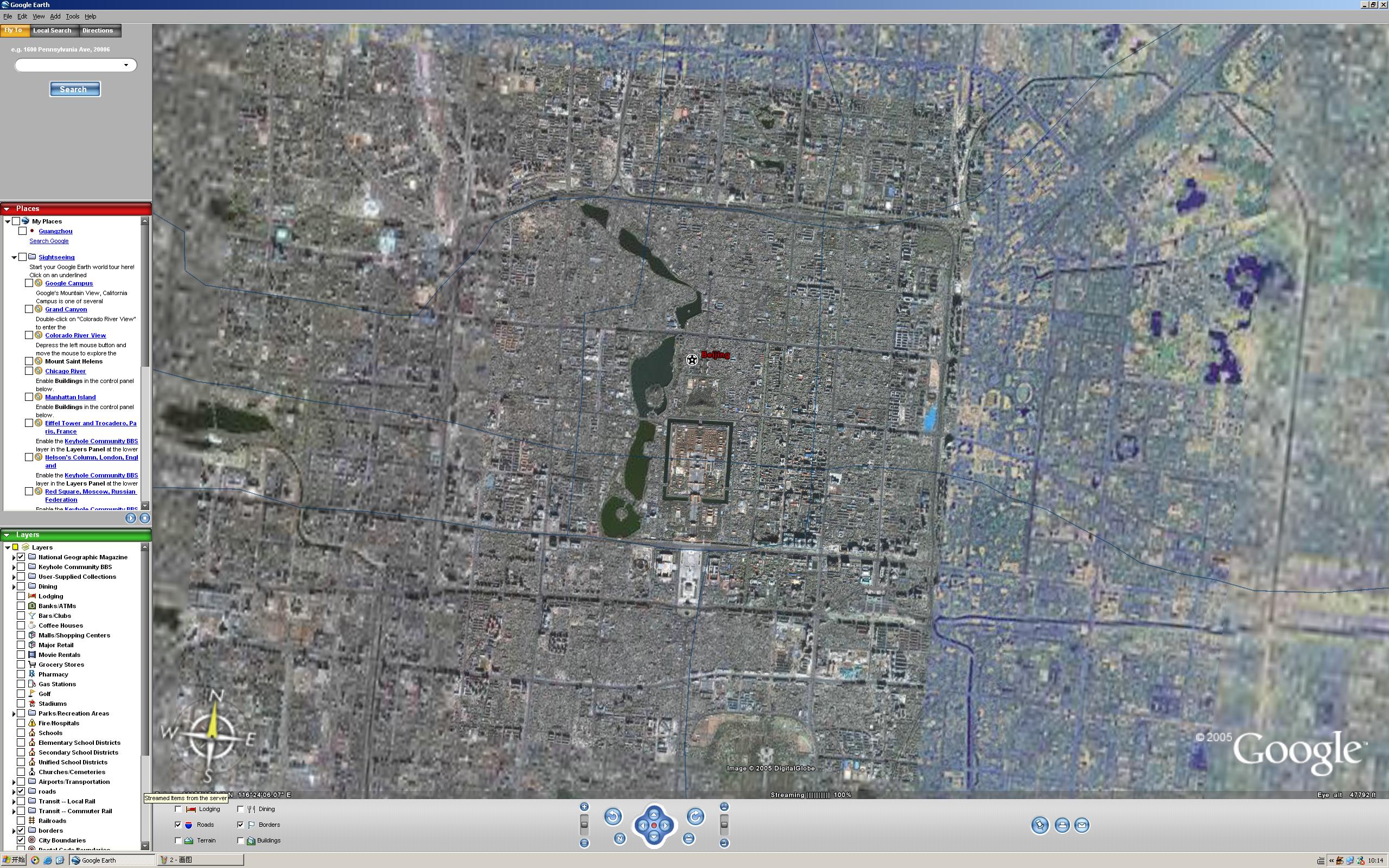Switch to the Local Search tab
1389x868 pixels.
click(52, 30)
